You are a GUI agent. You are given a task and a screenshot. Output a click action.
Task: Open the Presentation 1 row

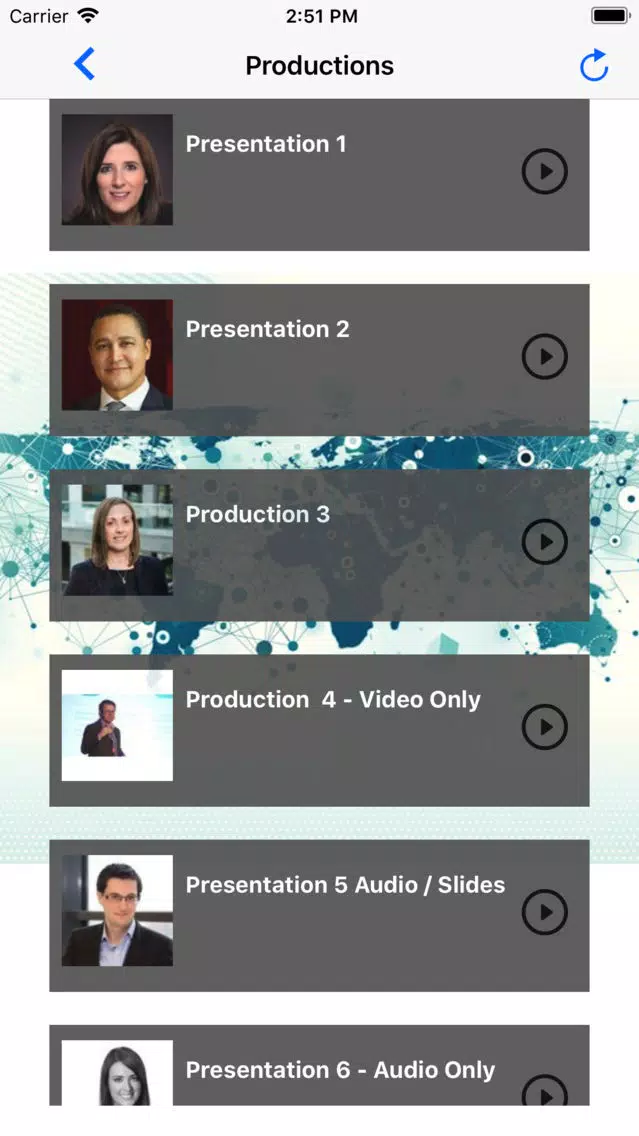300,175
